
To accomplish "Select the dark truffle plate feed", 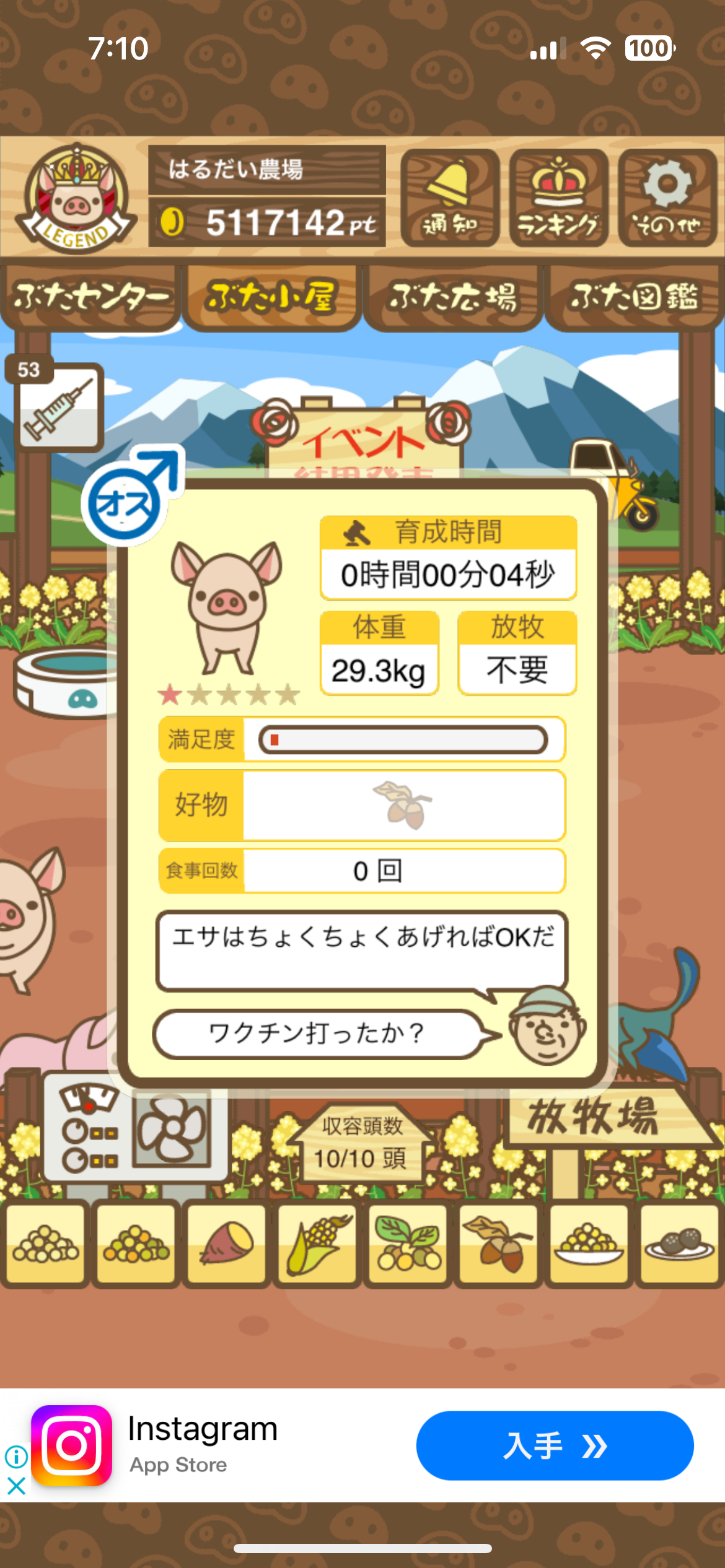I will tap(679, 1243).
